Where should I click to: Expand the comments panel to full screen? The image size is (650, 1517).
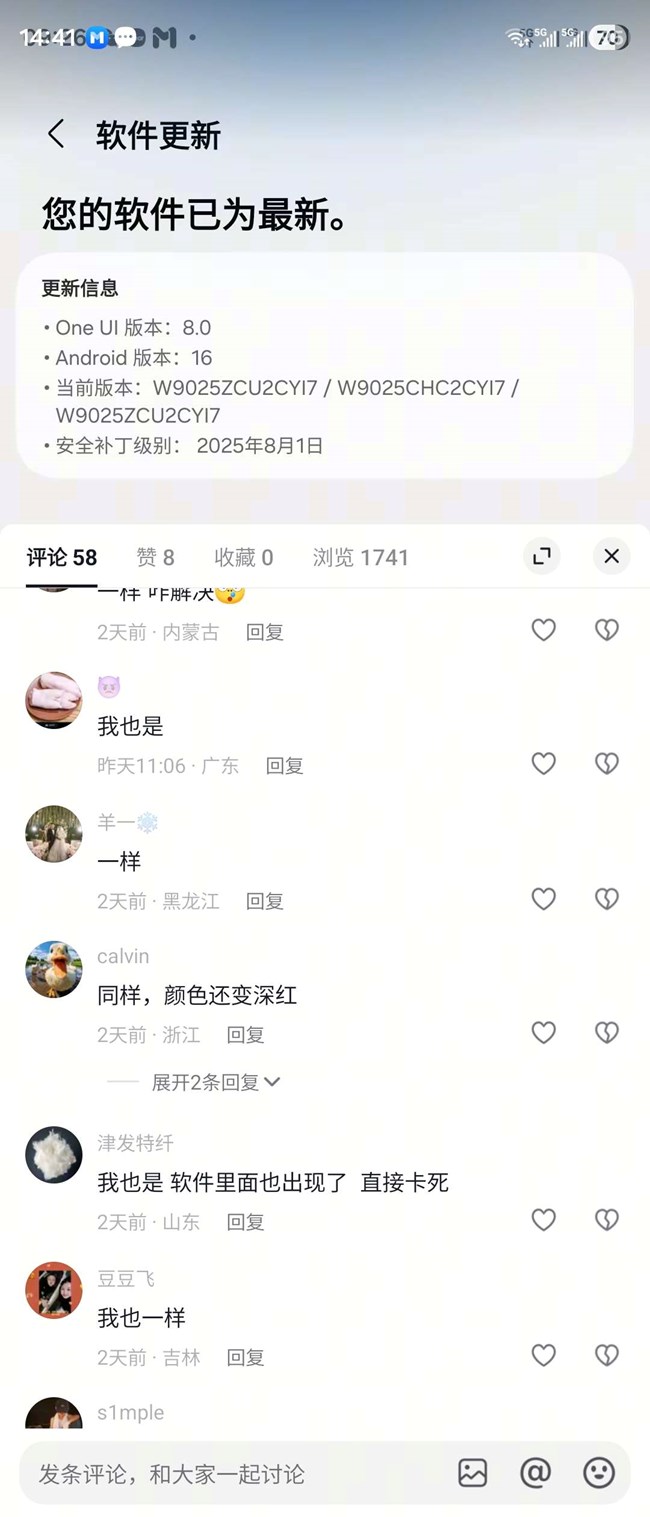(x=542, y=556)
